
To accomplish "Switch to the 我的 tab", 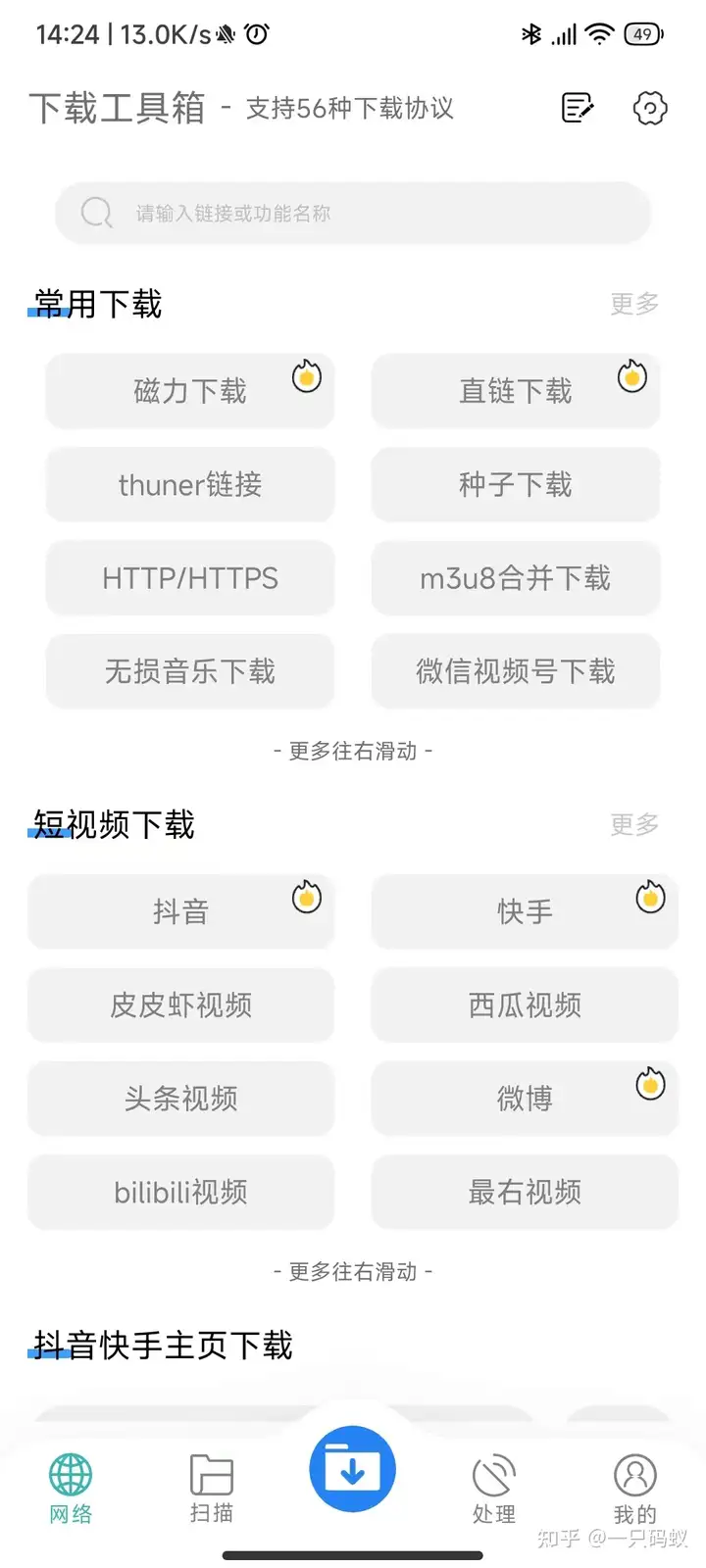I will click(x=635, y=1489).
